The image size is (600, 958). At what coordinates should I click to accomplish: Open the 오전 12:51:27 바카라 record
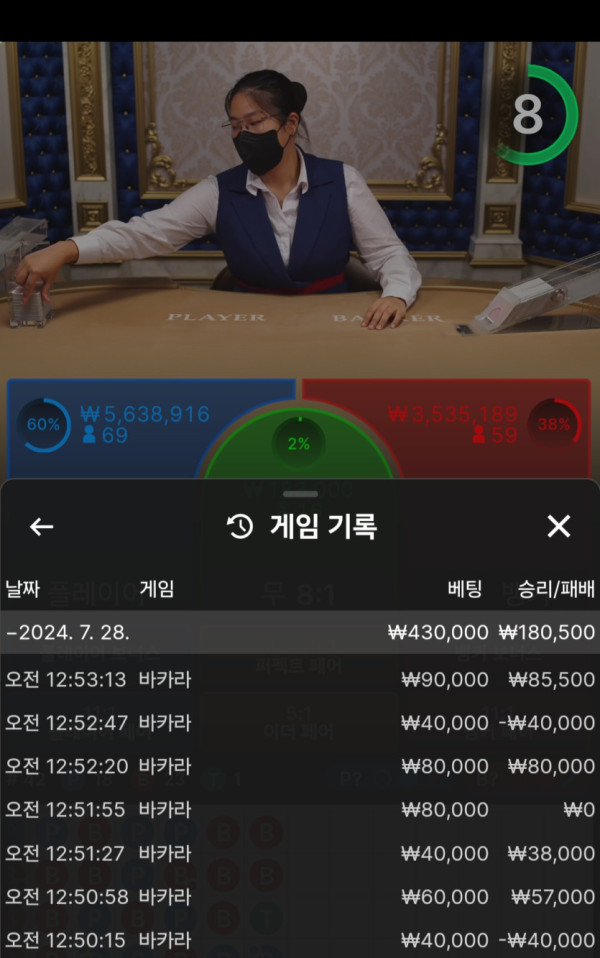(x=300, y=854)
